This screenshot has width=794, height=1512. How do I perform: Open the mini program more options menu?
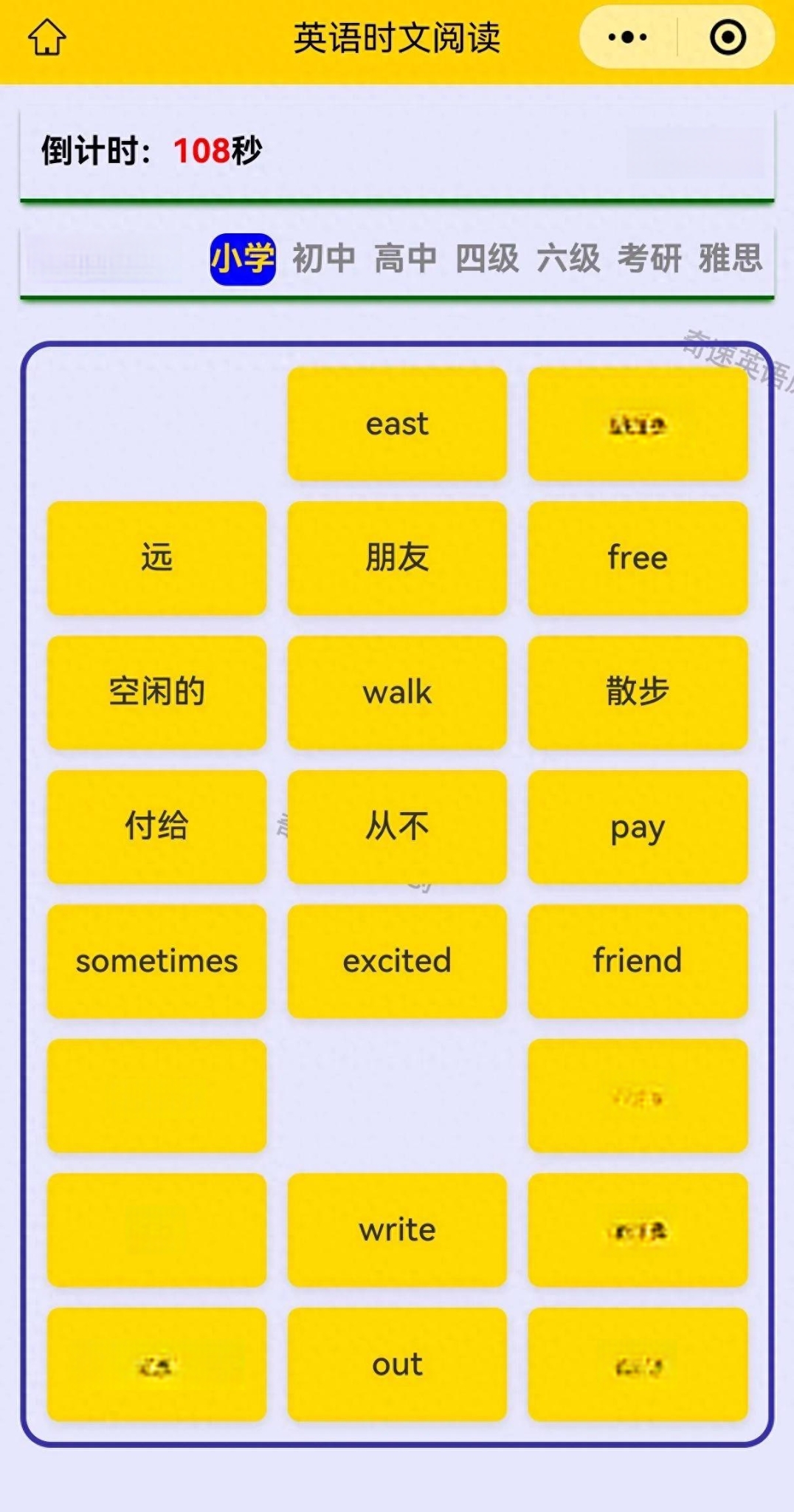(628, 37)
